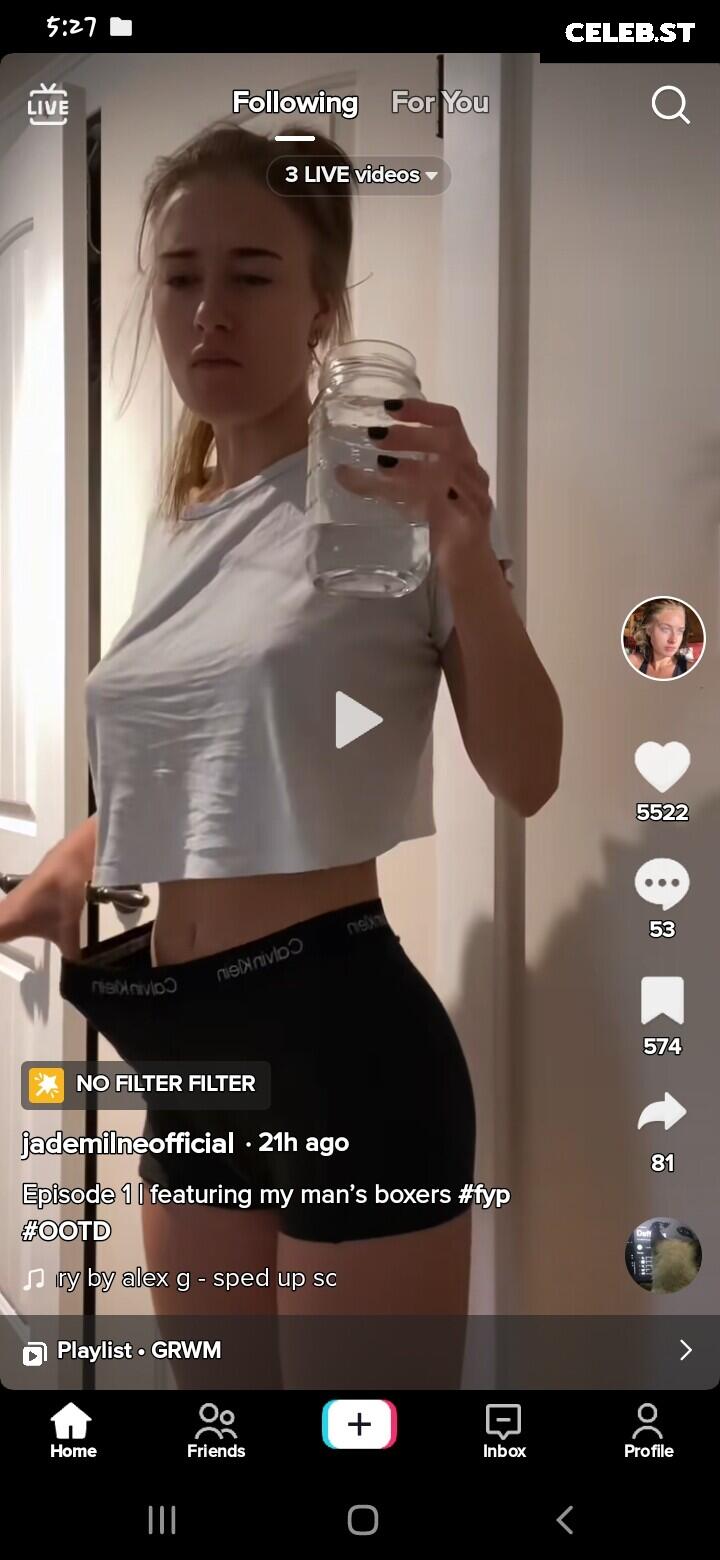Open the NO FILTER FILTER effect chip

coord(146,1085)
